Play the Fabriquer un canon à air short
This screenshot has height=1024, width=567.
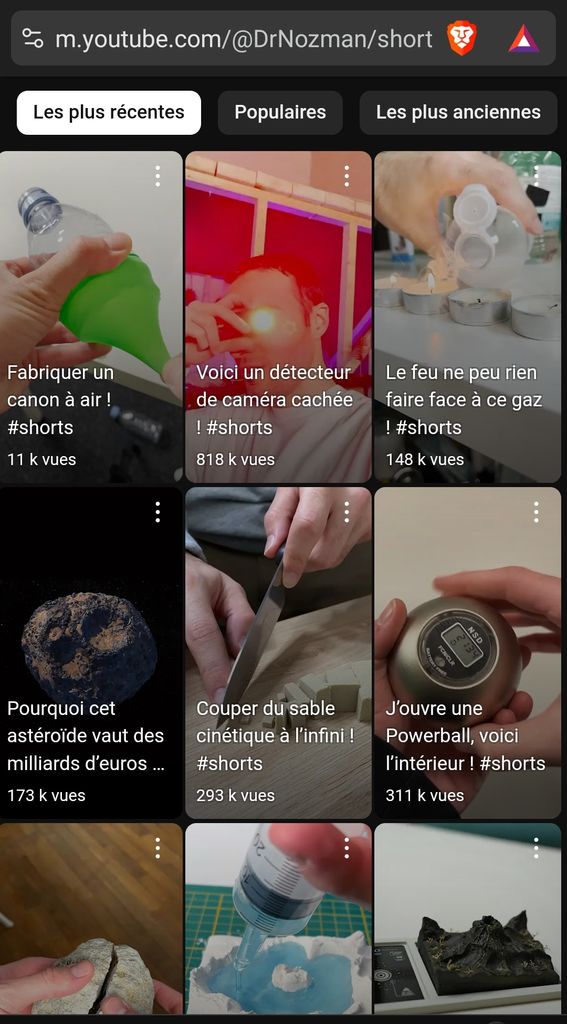click(91, 317)
